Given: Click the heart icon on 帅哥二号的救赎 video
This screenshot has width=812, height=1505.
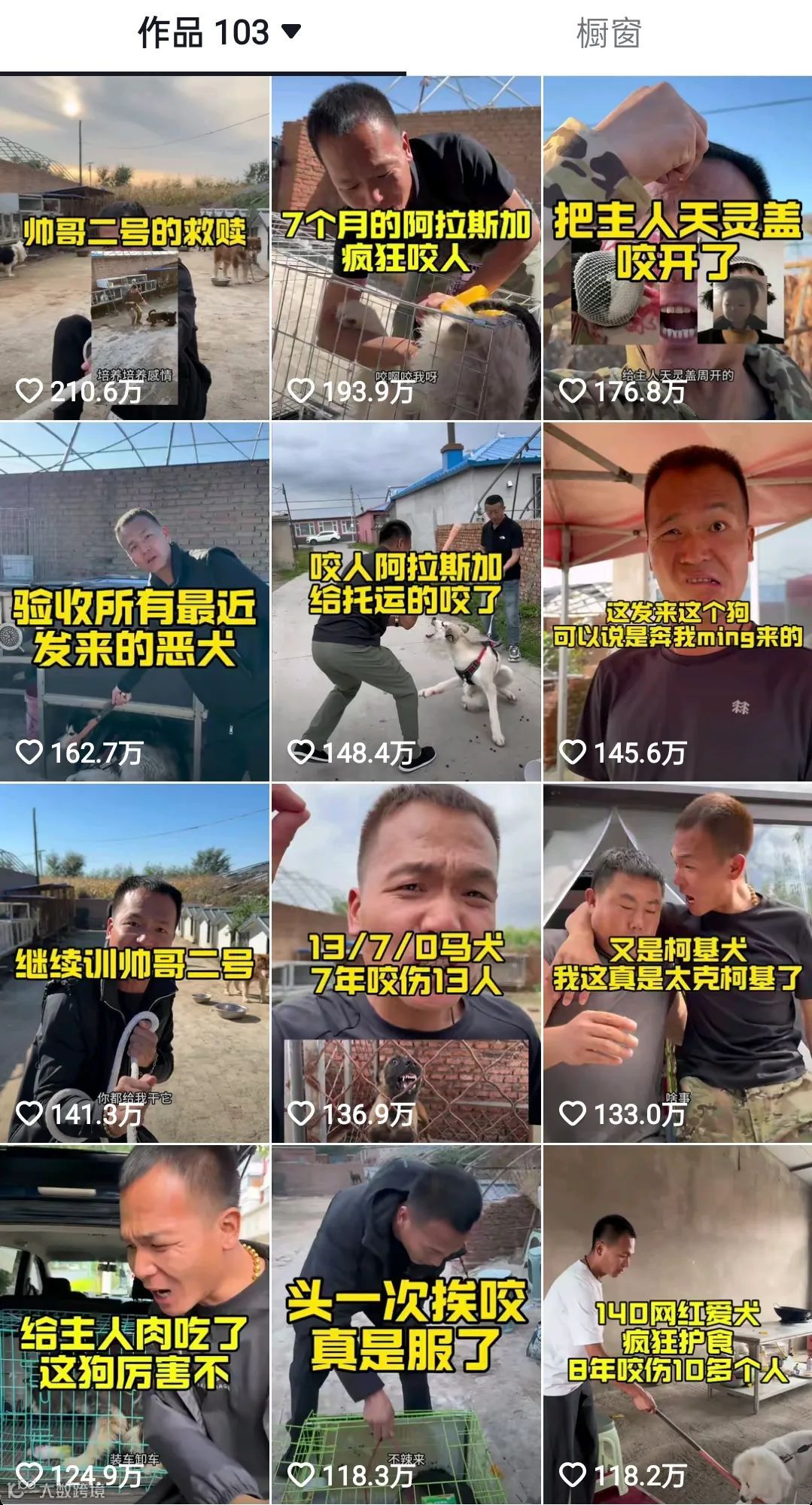Looking at the screenshot, I should pyautogui.click(x=30, y=390).
